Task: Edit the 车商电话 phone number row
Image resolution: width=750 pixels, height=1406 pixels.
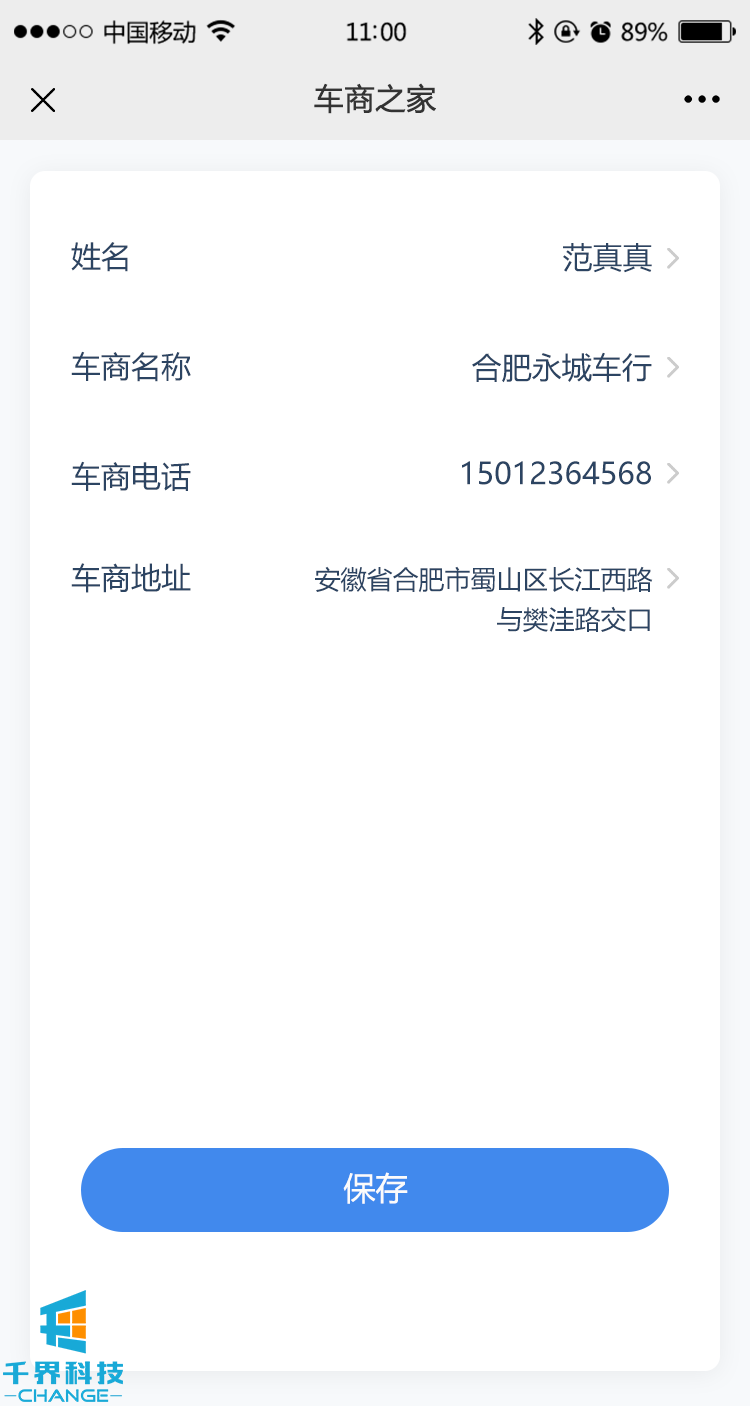Action: pos(375,474)
